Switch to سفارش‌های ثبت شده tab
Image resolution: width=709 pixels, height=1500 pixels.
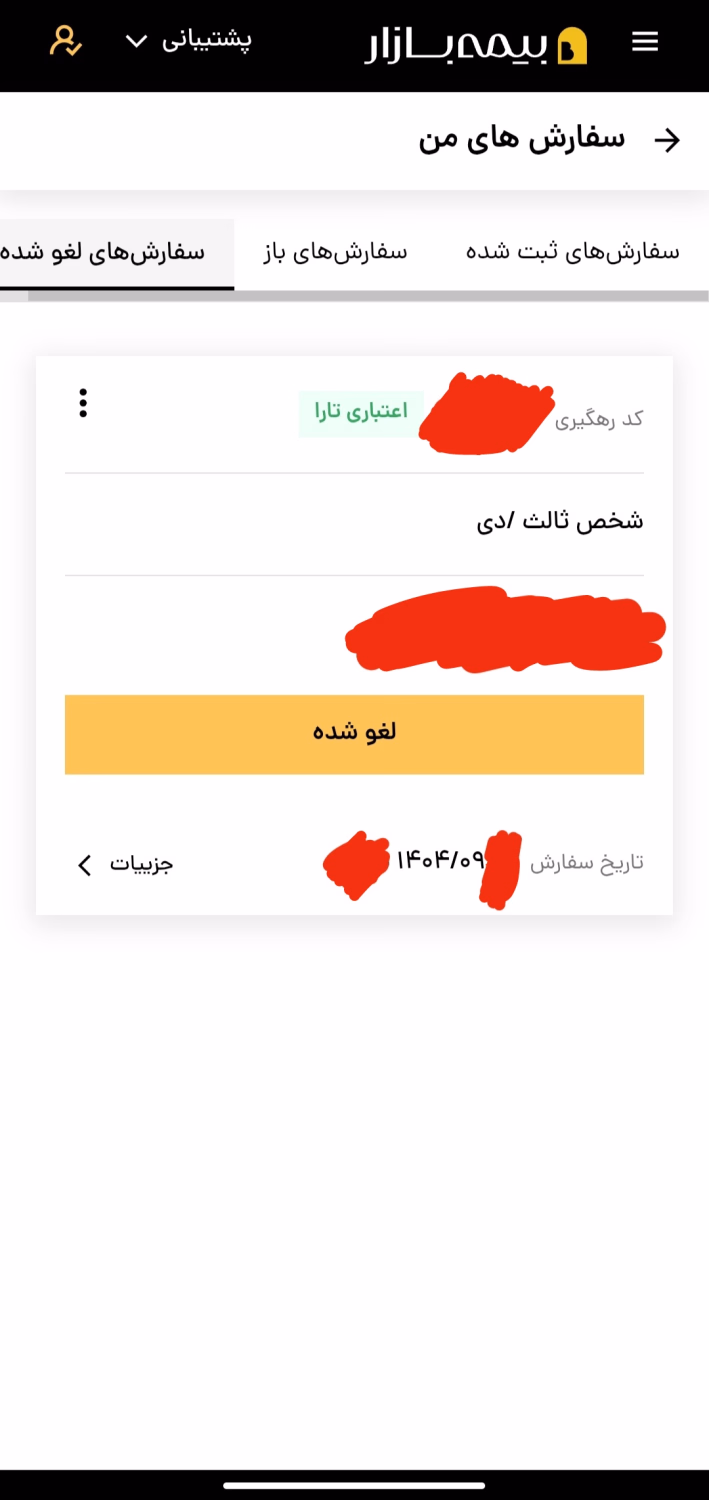[x=573, y=252]
